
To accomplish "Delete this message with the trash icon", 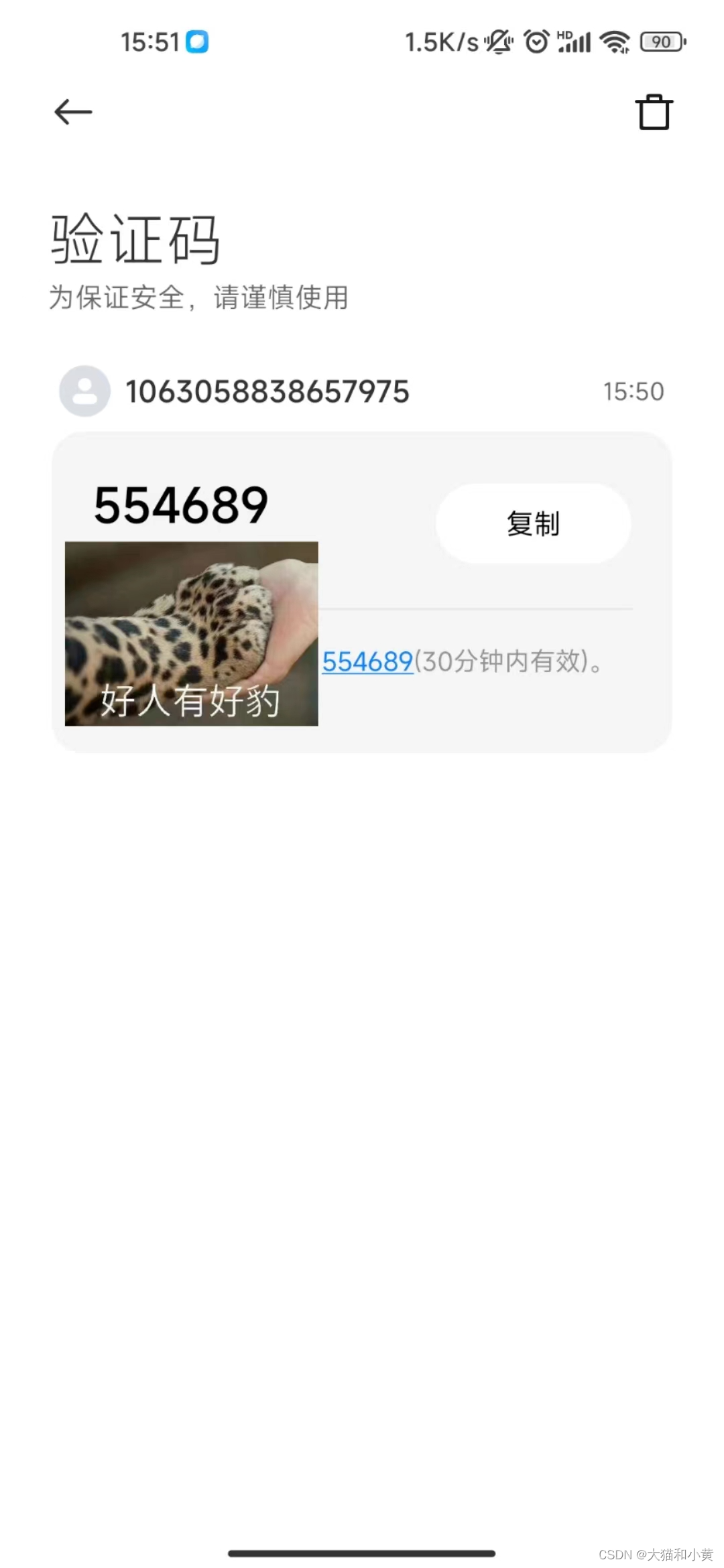I will pos(654,112).
